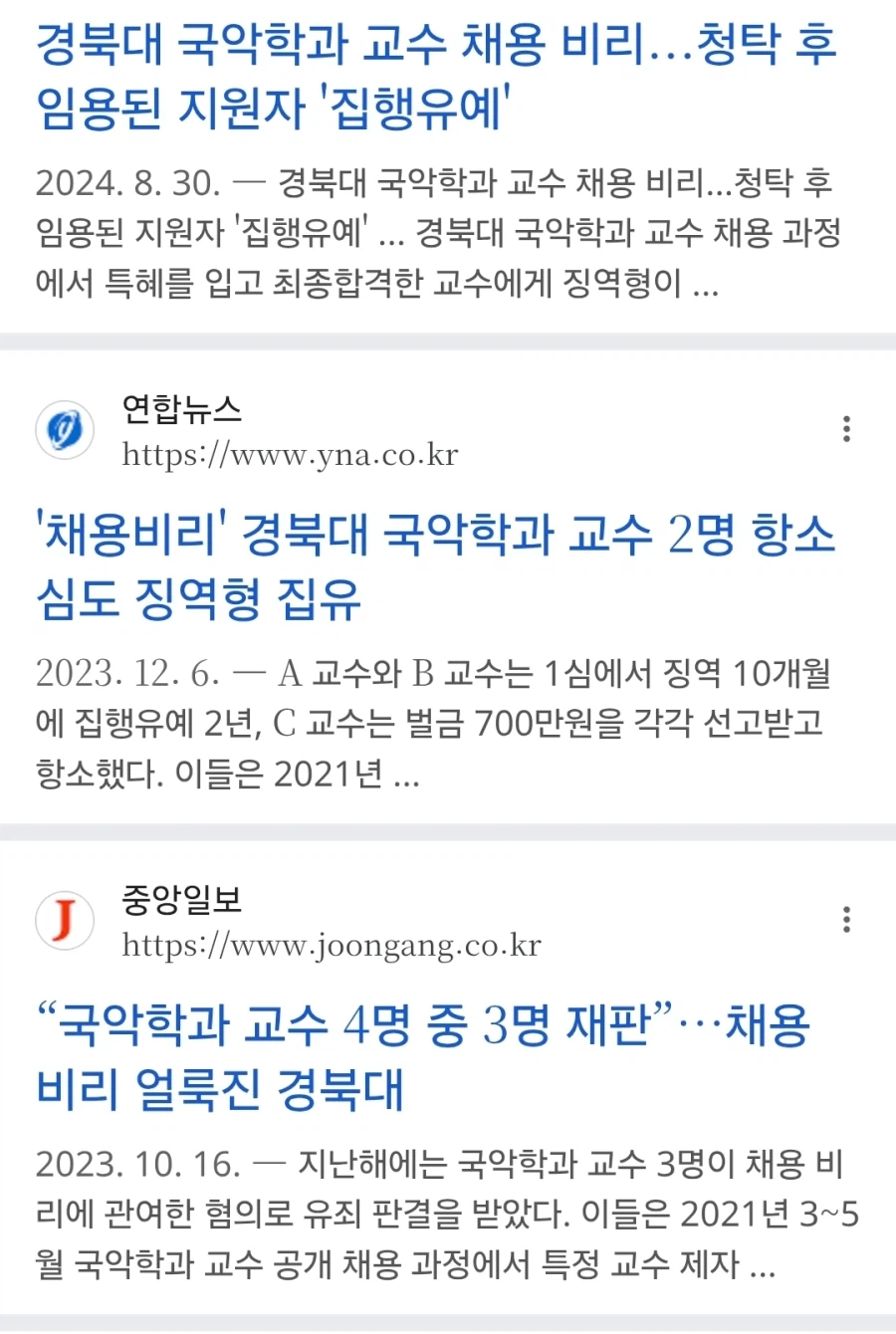Open the three-dot menu beside the JoongAng result
Image resolution: width=896 pixels, height=1334 pixels.
point(847,920)
